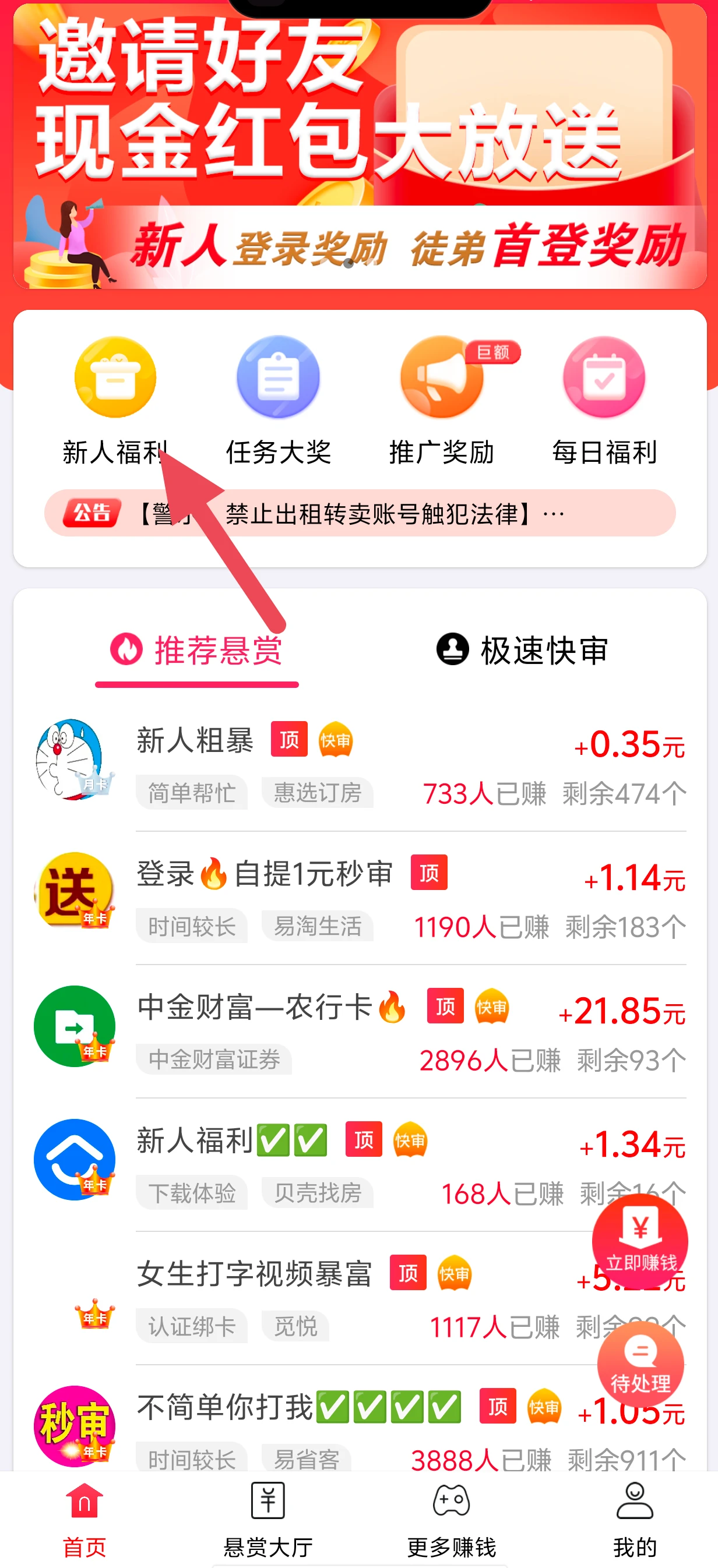Switch to the 悬赏大厅 tab
The image size is (718, 1568).
[x=268, y=1520]
